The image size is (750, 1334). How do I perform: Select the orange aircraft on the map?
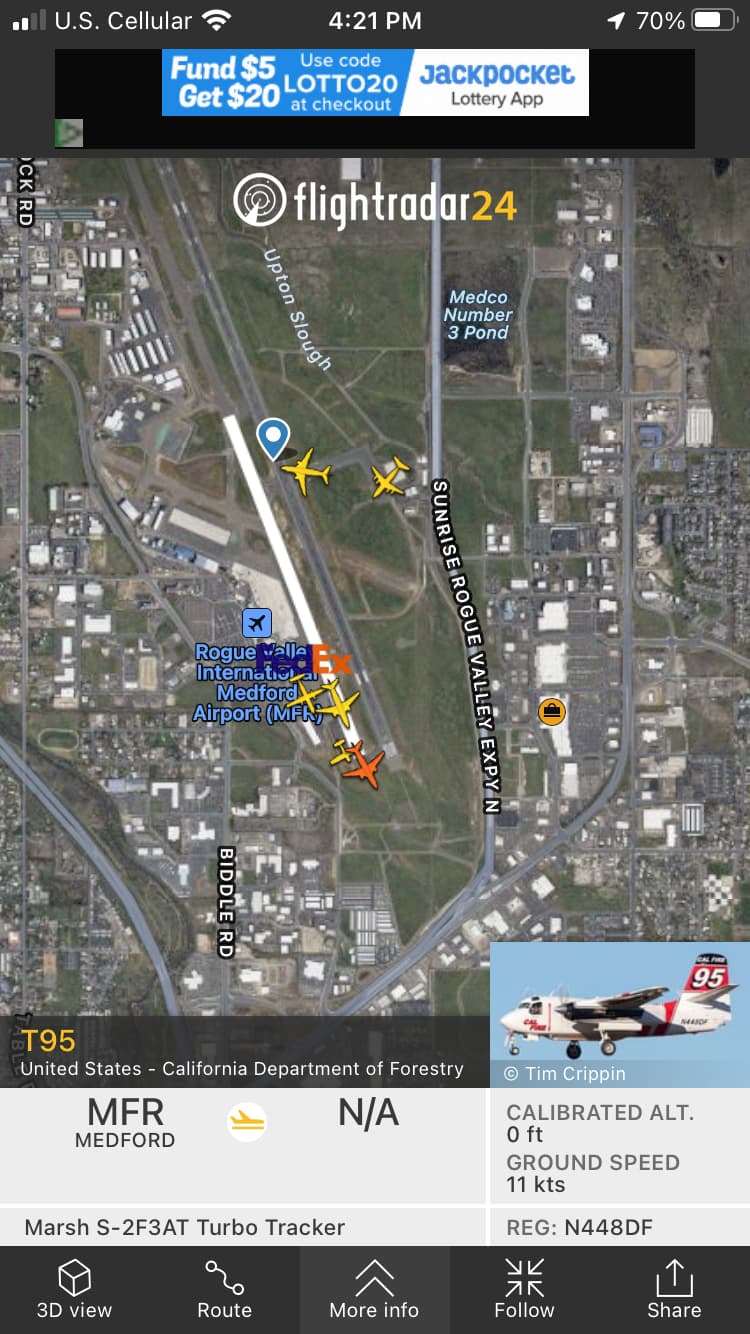click(x=362, y=768)
